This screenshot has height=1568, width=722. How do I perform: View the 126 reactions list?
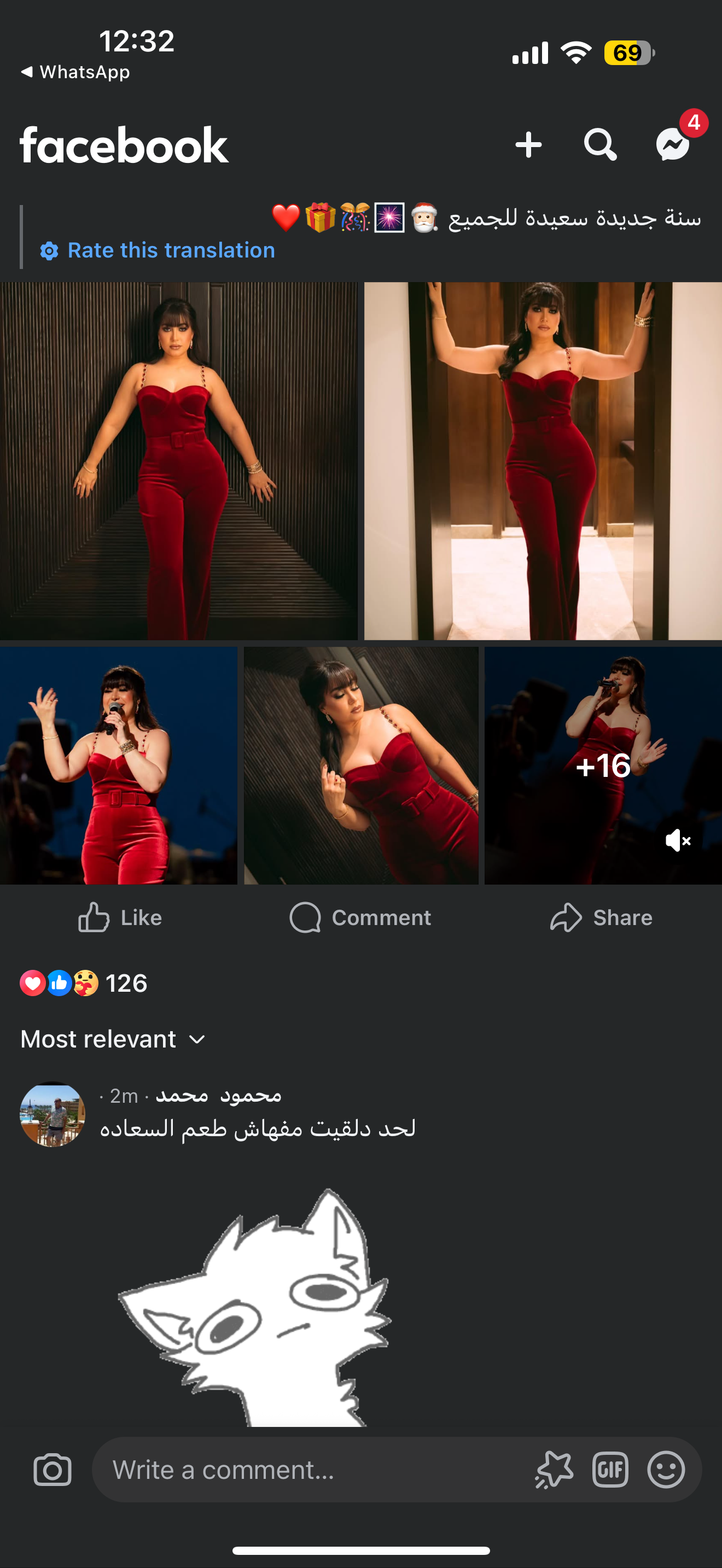(84, 983)
